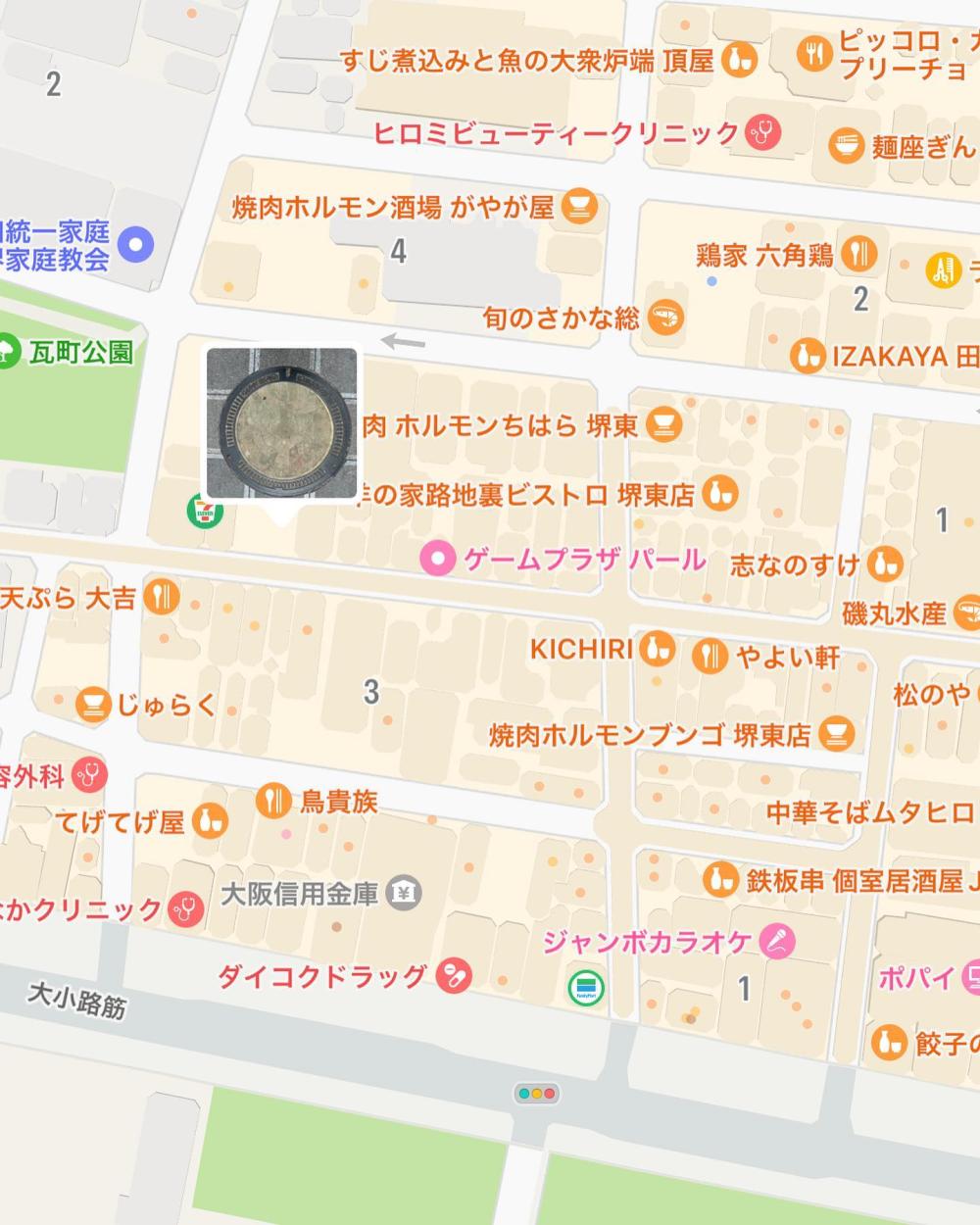Viewport: 980px width, 1225px height.
Task: Open the 鳥貴族 restaurant marker
Action: point(273,801)
